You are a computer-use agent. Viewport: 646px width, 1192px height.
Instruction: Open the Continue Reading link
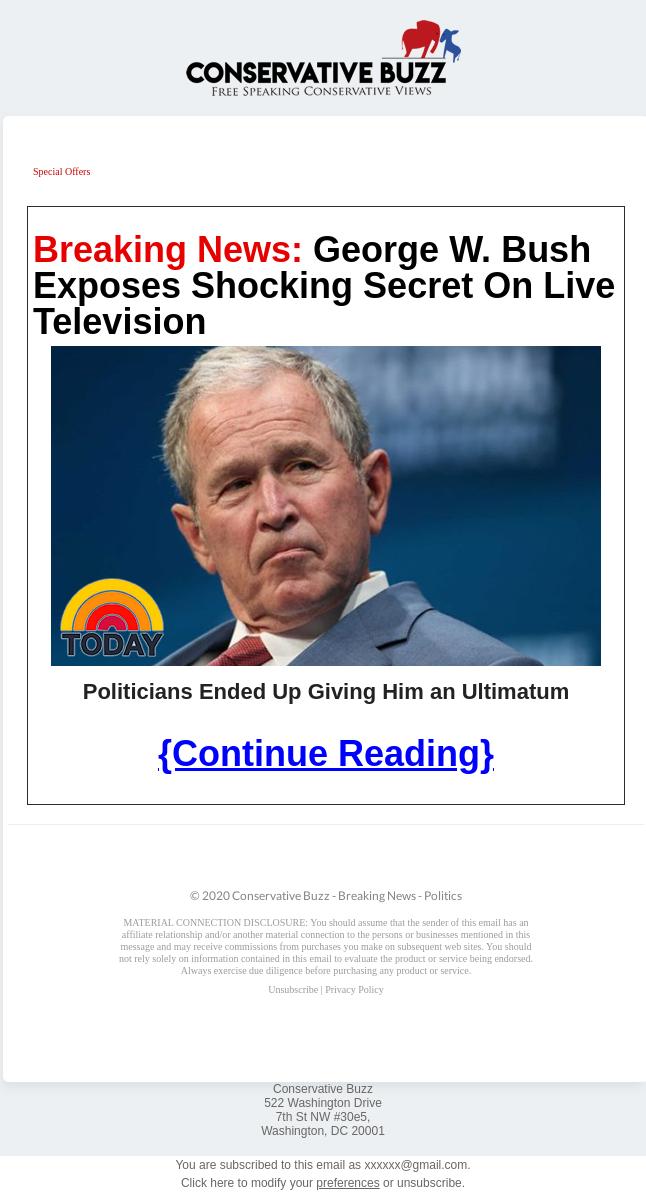325,753
